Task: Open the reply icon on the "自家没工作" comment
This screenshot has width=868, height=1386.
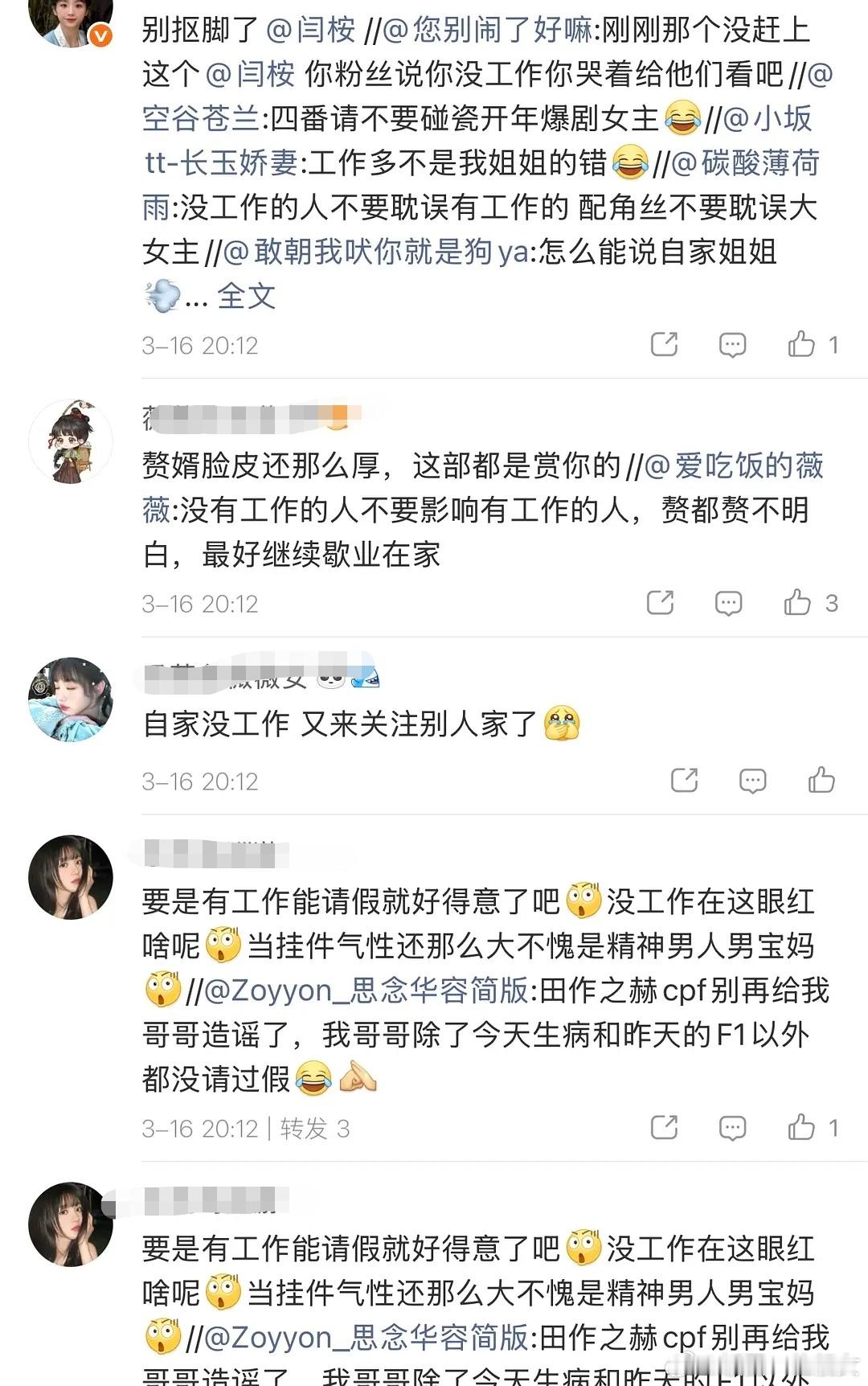Action: [x=752, y=779]
